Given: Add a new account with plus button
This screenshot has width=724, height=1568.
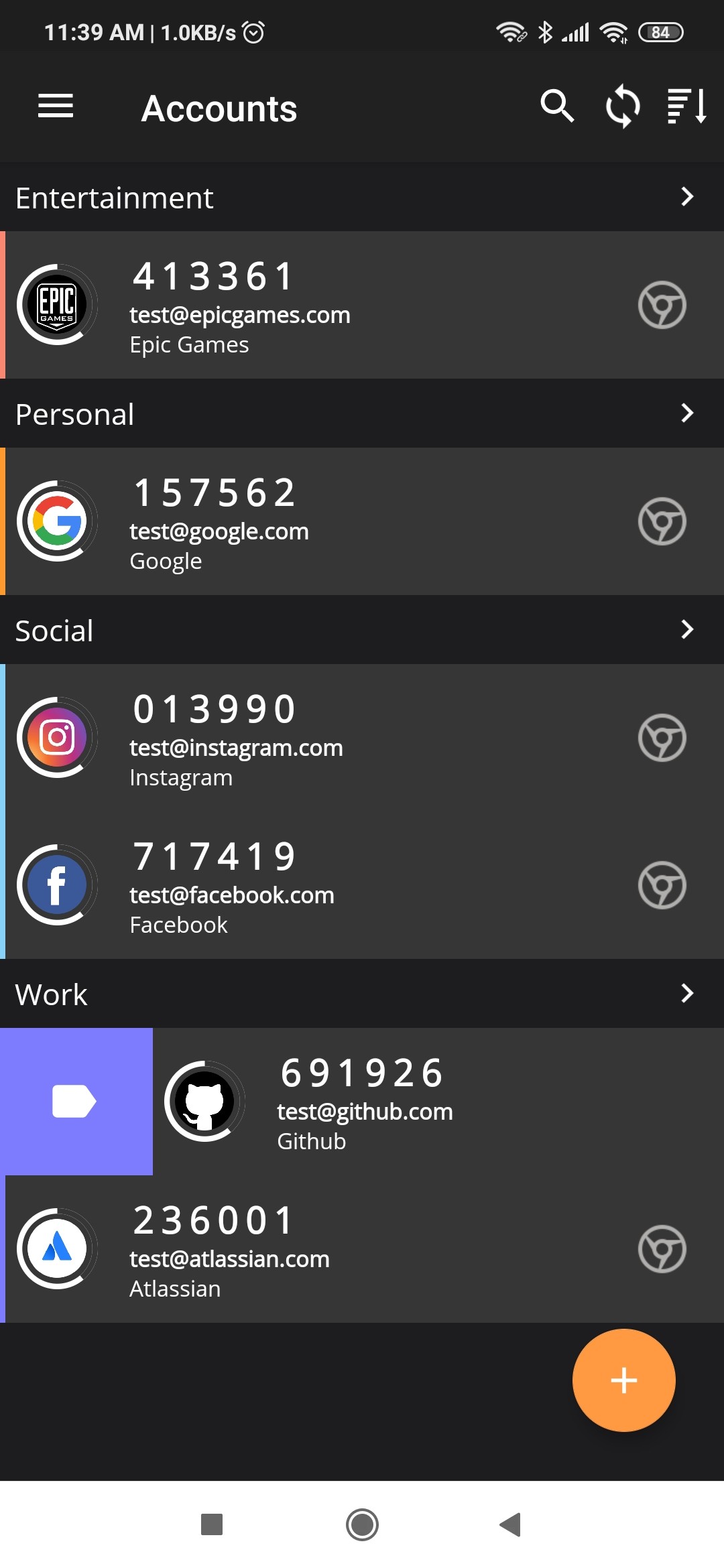Looking at the screenshot, I should click(623, 1380).
